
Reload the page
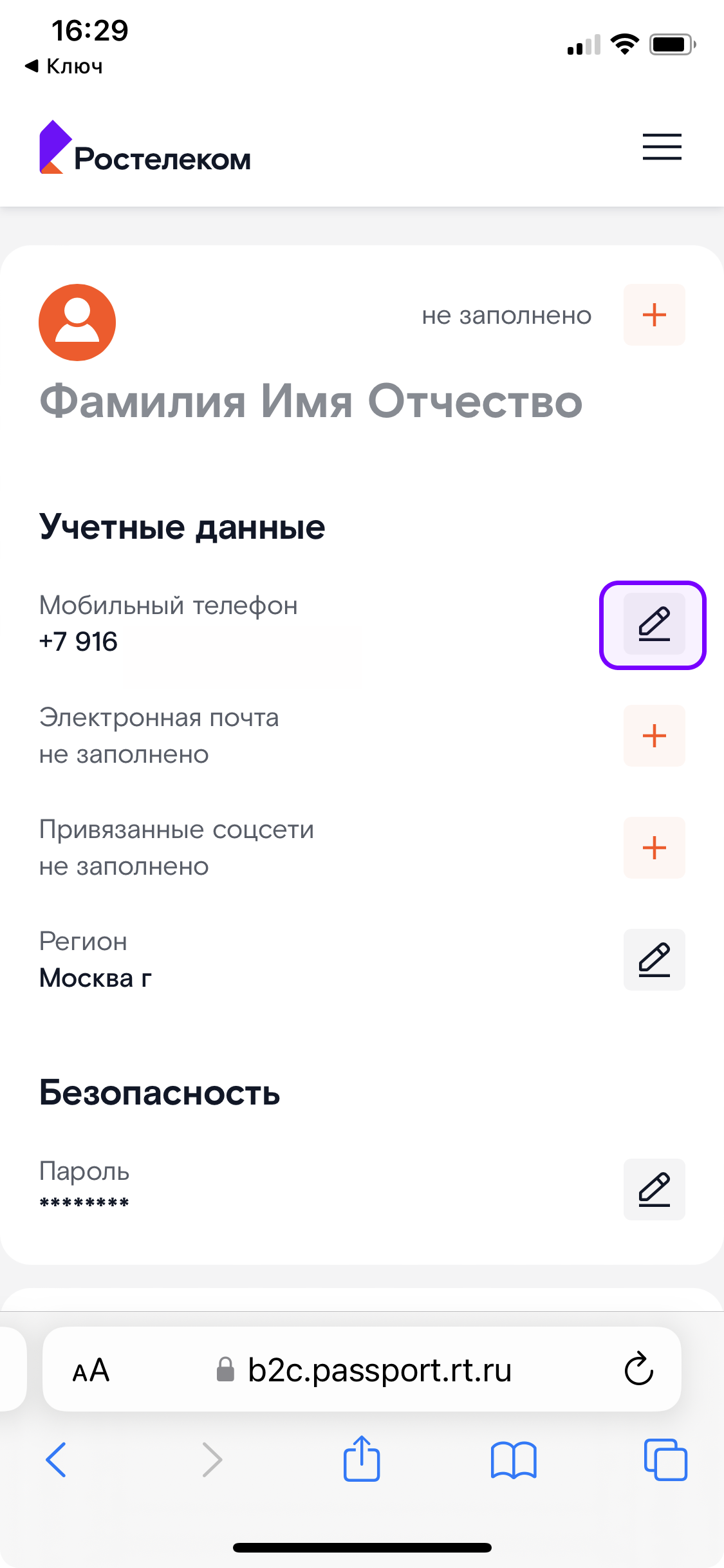(x=638, y=1369)
